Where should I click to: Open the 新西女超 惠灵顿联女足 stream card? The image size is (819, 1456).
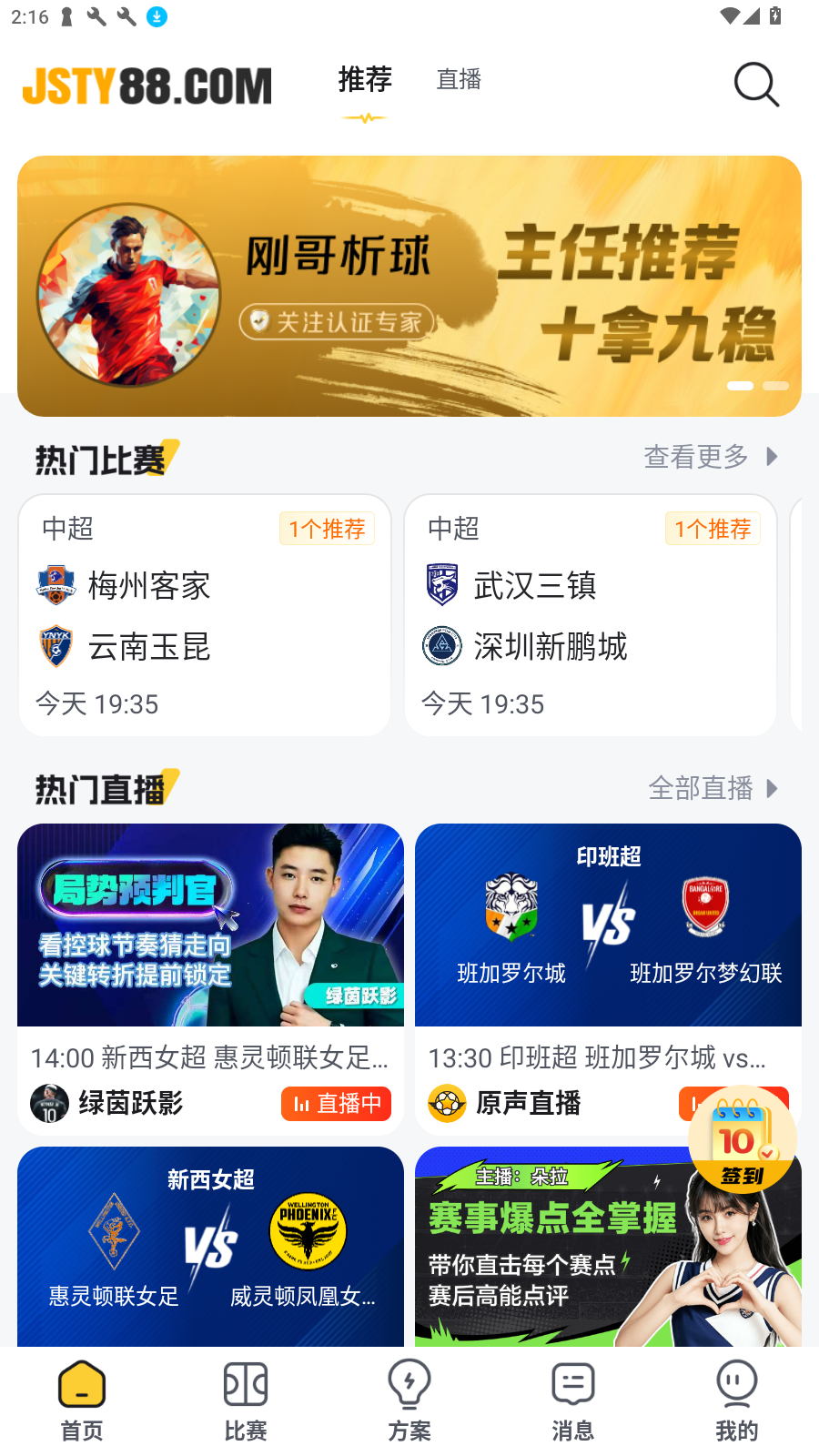point(210,1245)
